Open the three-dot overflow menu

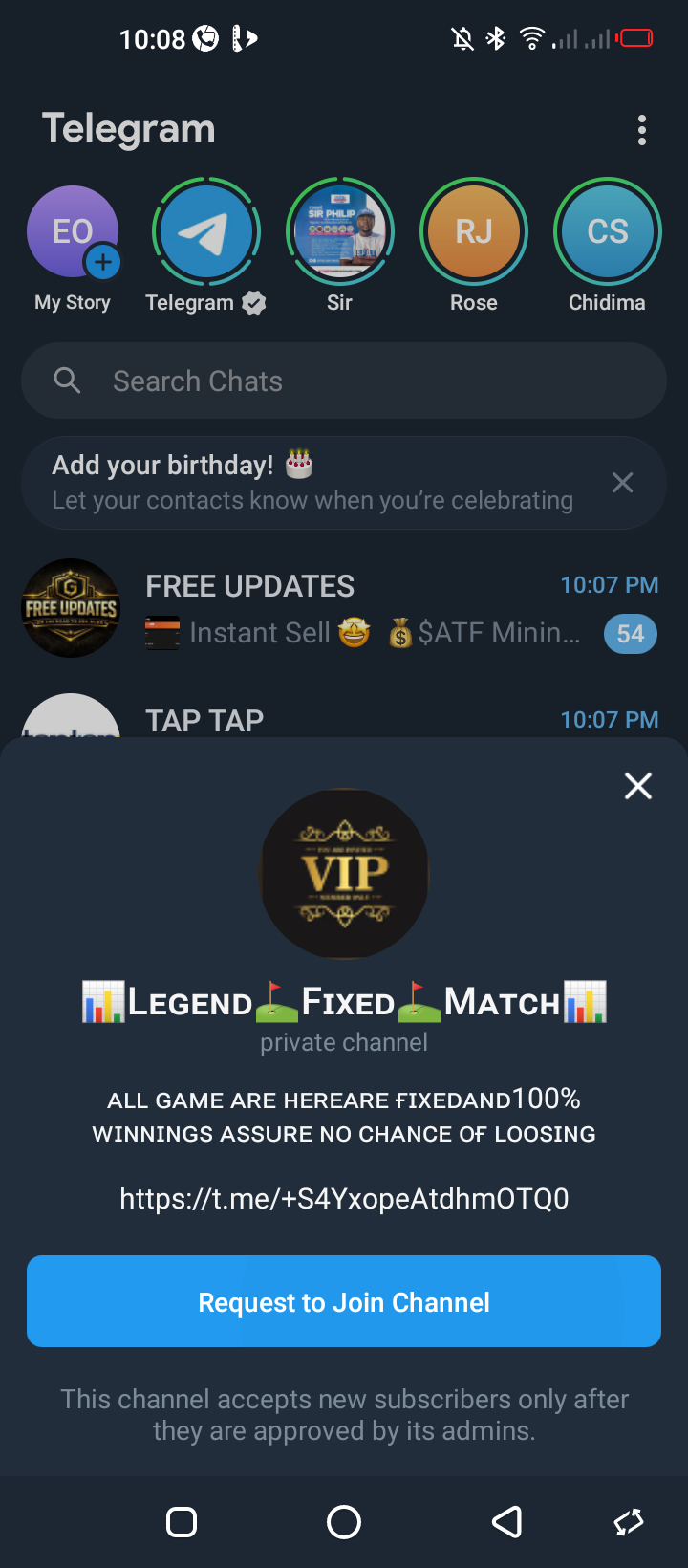click(641, 130)
